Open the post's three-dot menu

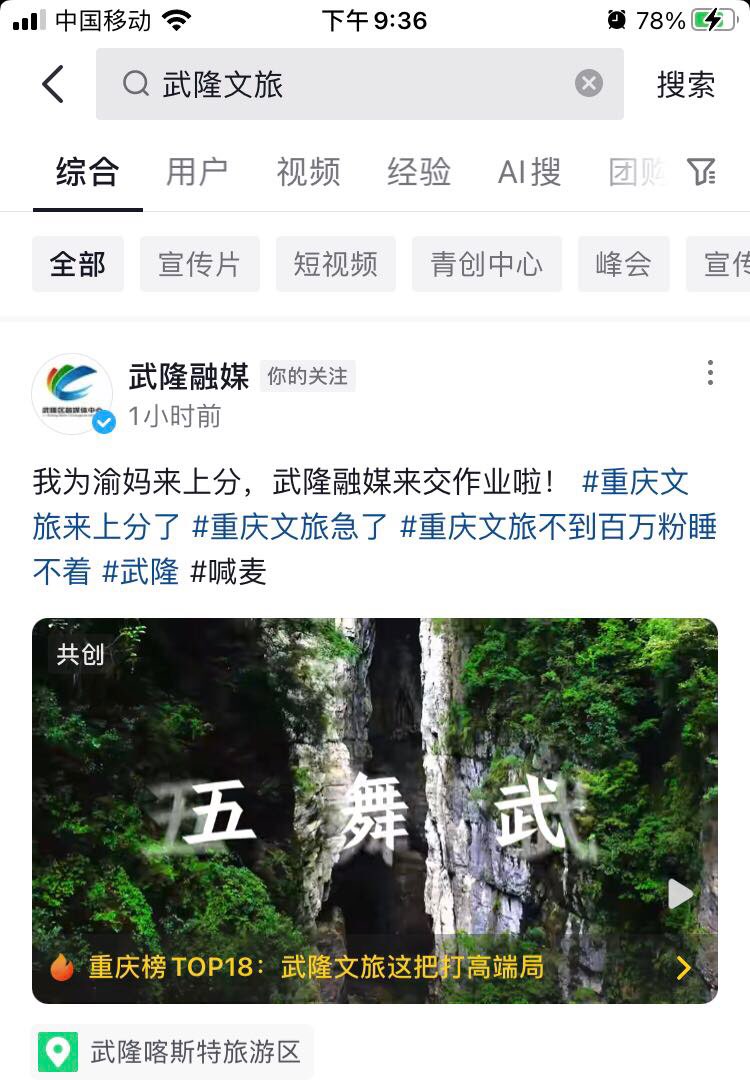pyautogui.click(x=710, y=373)
